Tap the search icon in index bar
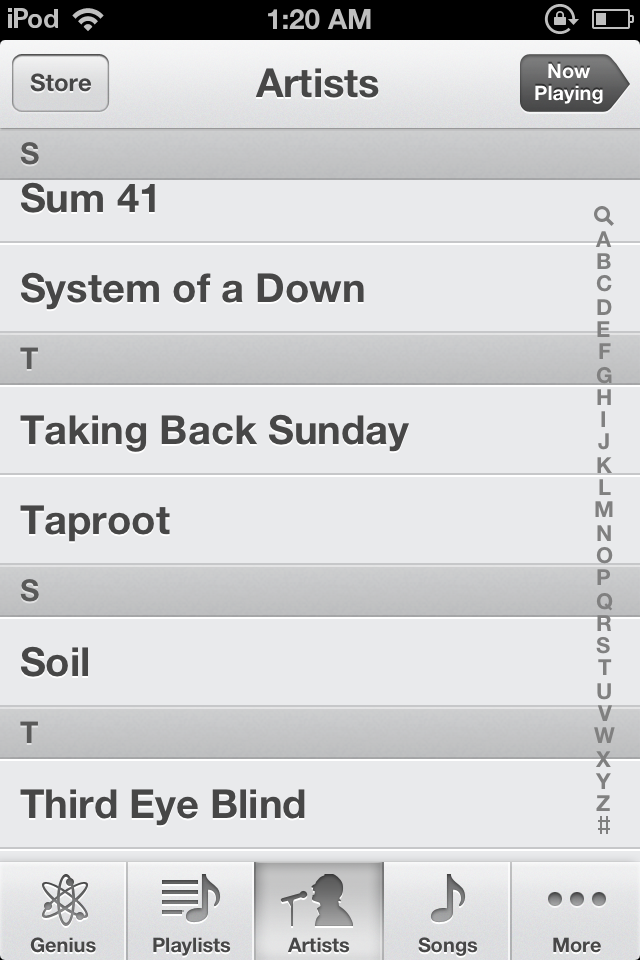 603,216
